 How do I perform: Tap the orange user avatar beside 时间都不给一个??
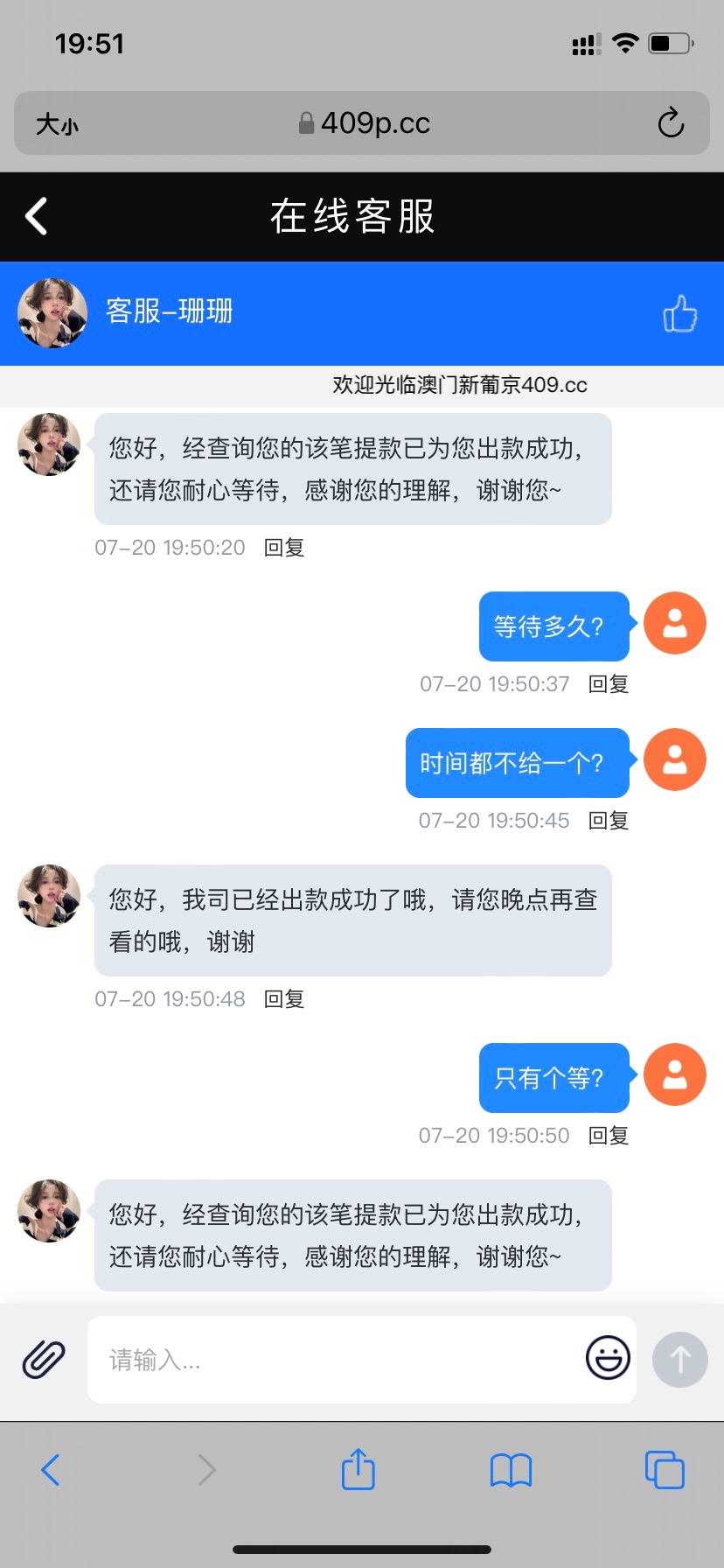point(674,759)
